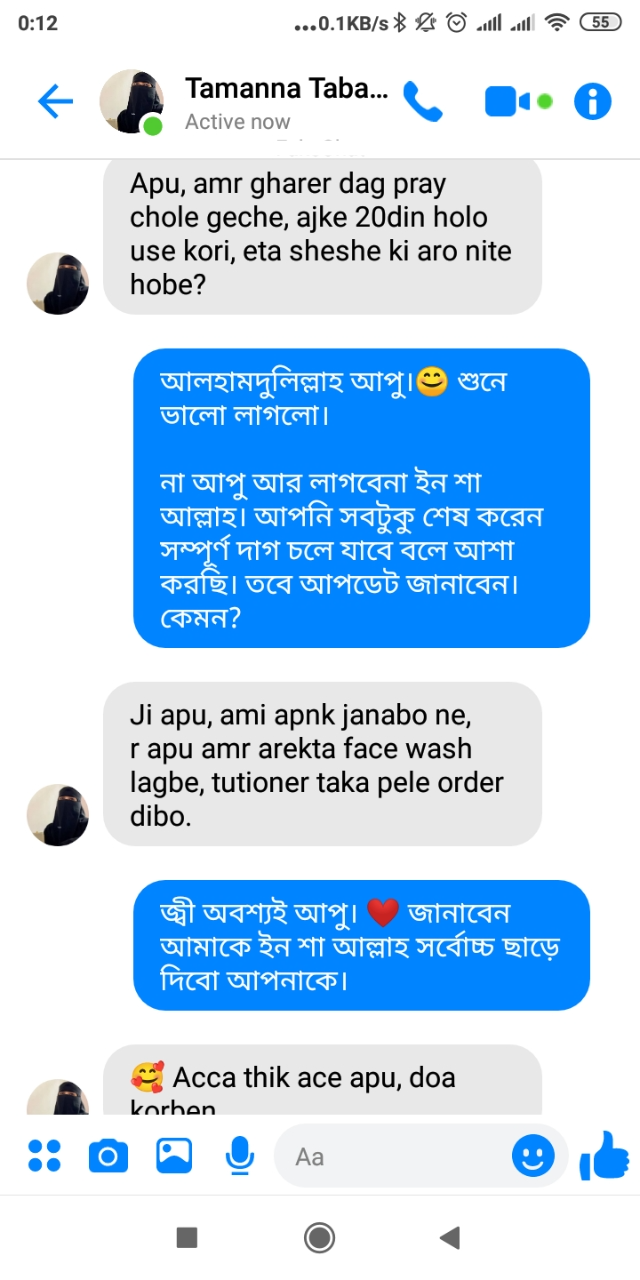Start a video call with Tamanna

508,101
